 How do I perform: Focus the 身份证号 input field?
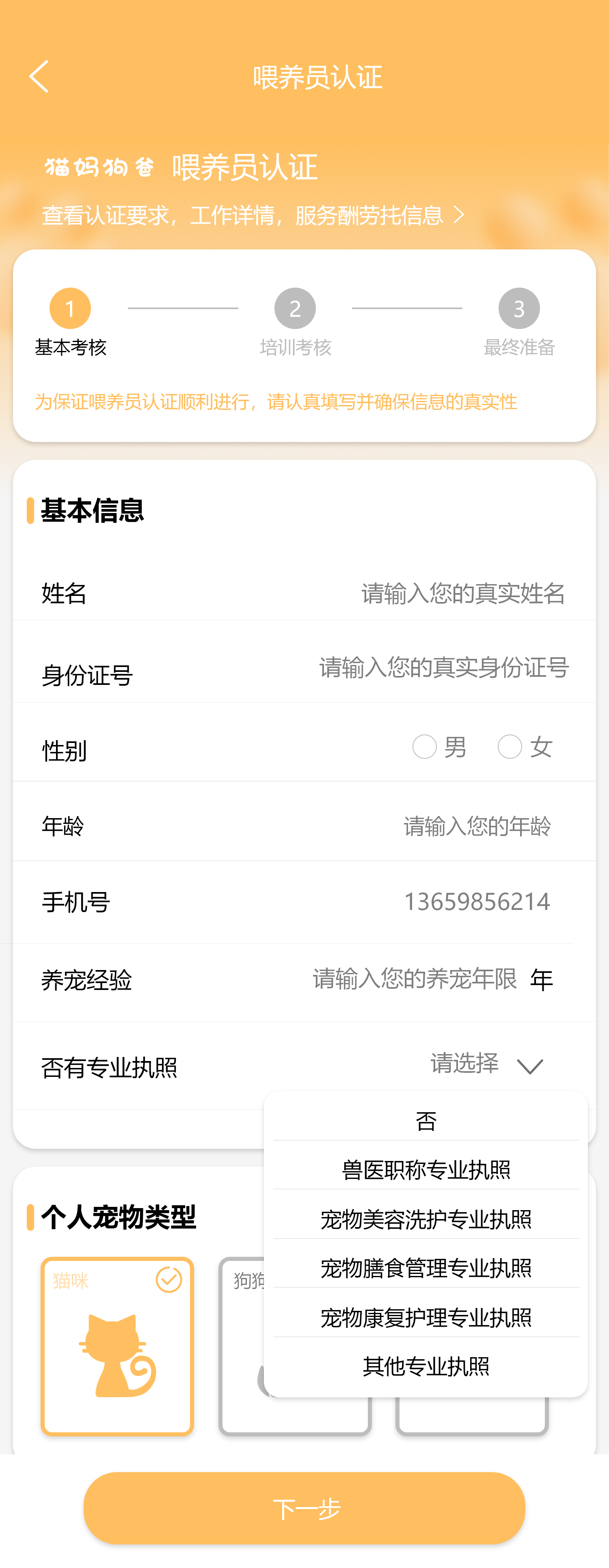(x=443, y=668)
